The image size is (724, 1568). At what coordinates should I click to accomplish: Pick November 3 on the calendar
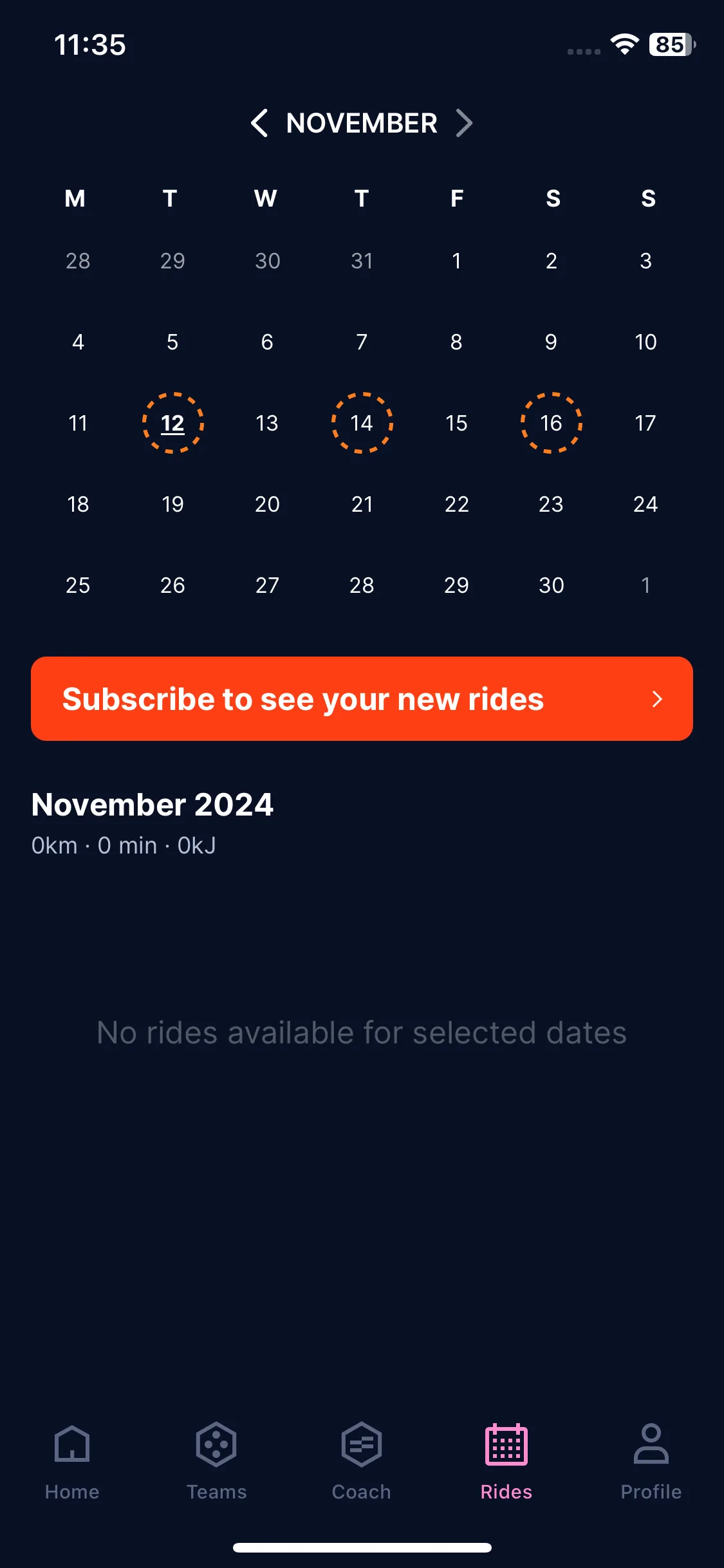(645, 261)
